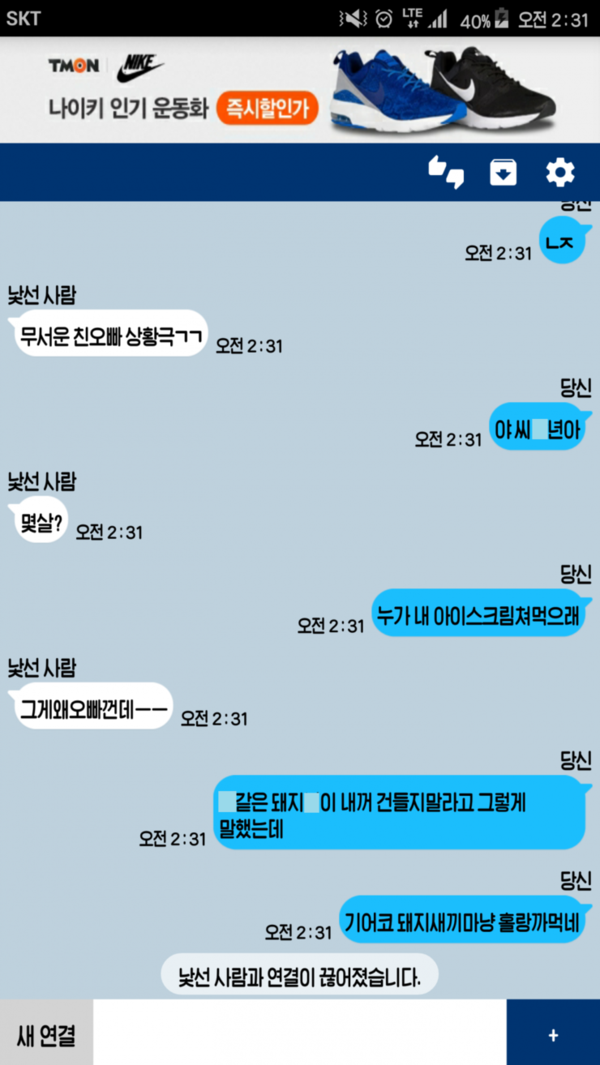The height and width of the screenshot is (1065, 600).
Task: Tap the archive/save chat icon
Action: 502,172
